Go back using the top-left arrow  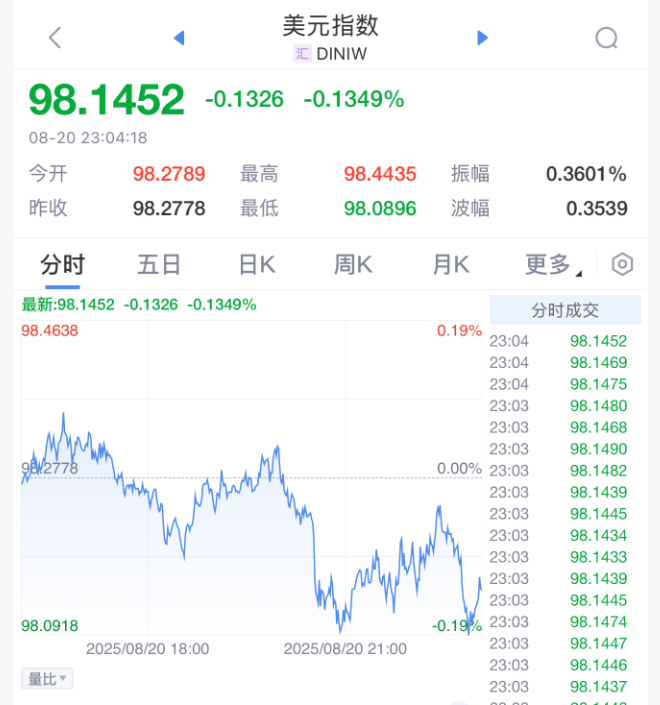click(x=55, y=38)
